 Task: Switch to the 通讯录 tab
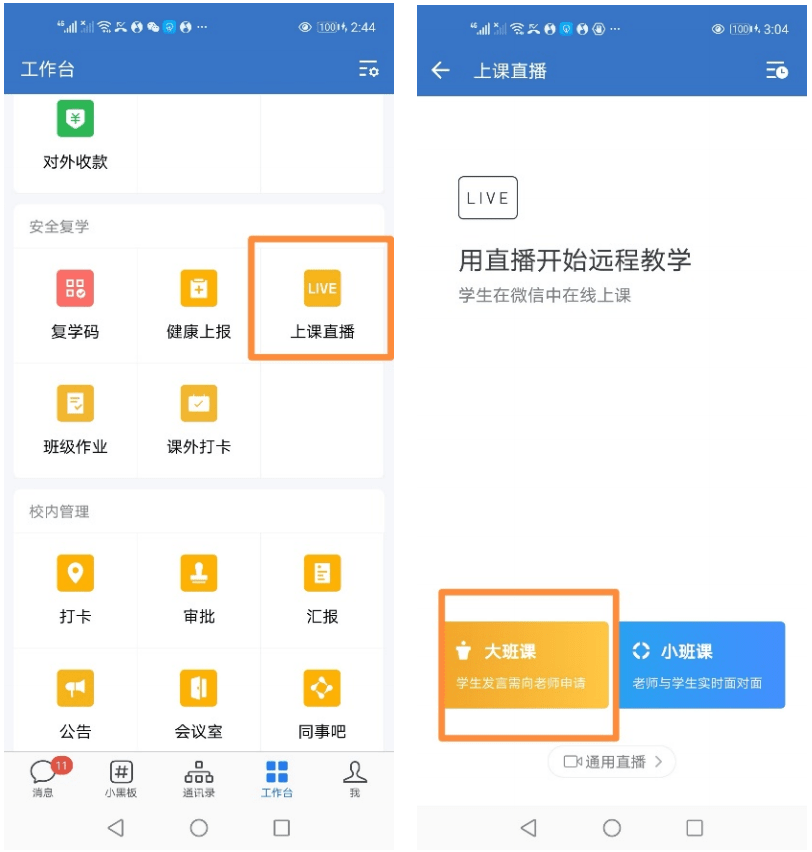(x=198, y=778)
